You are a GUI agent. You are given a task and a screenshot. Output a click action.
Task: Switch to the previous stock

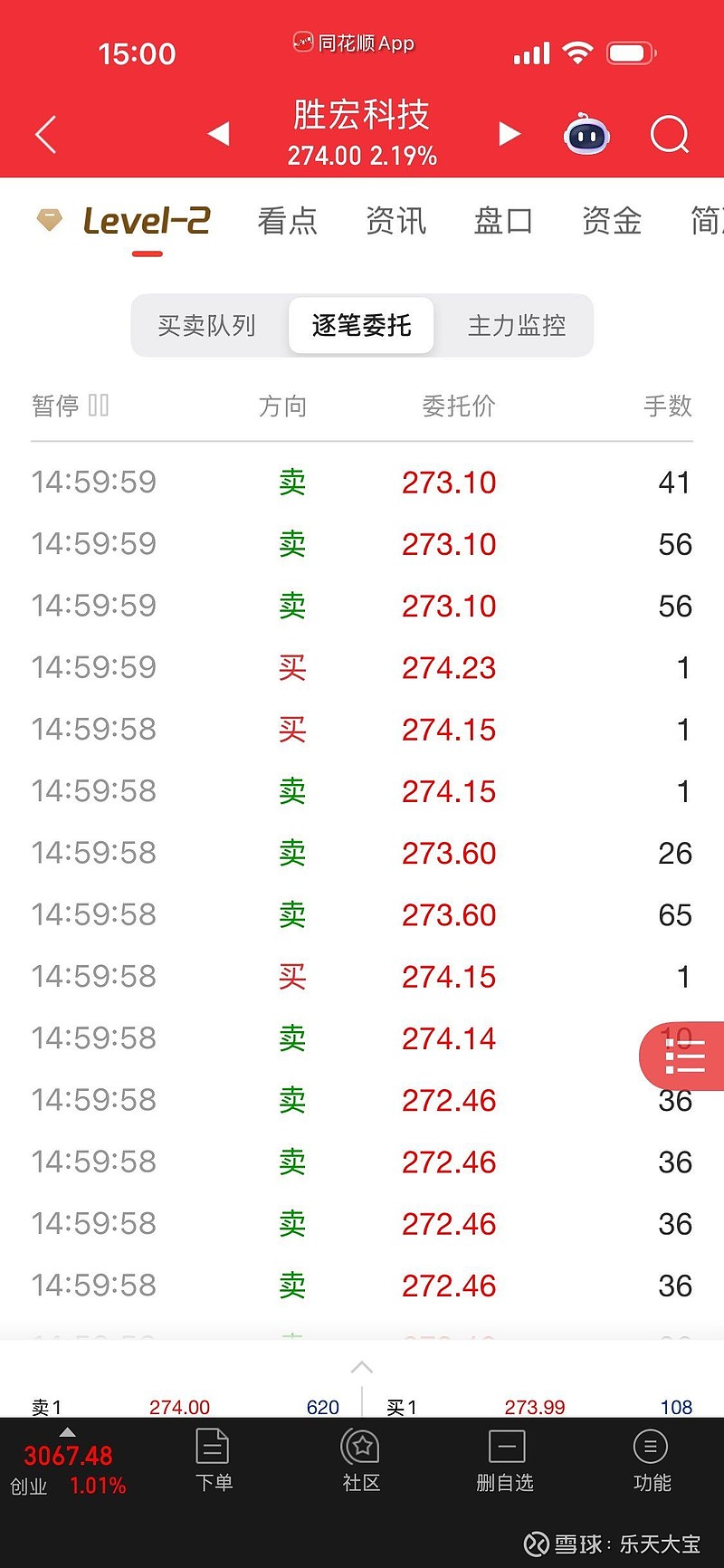(x=218, y=134)
